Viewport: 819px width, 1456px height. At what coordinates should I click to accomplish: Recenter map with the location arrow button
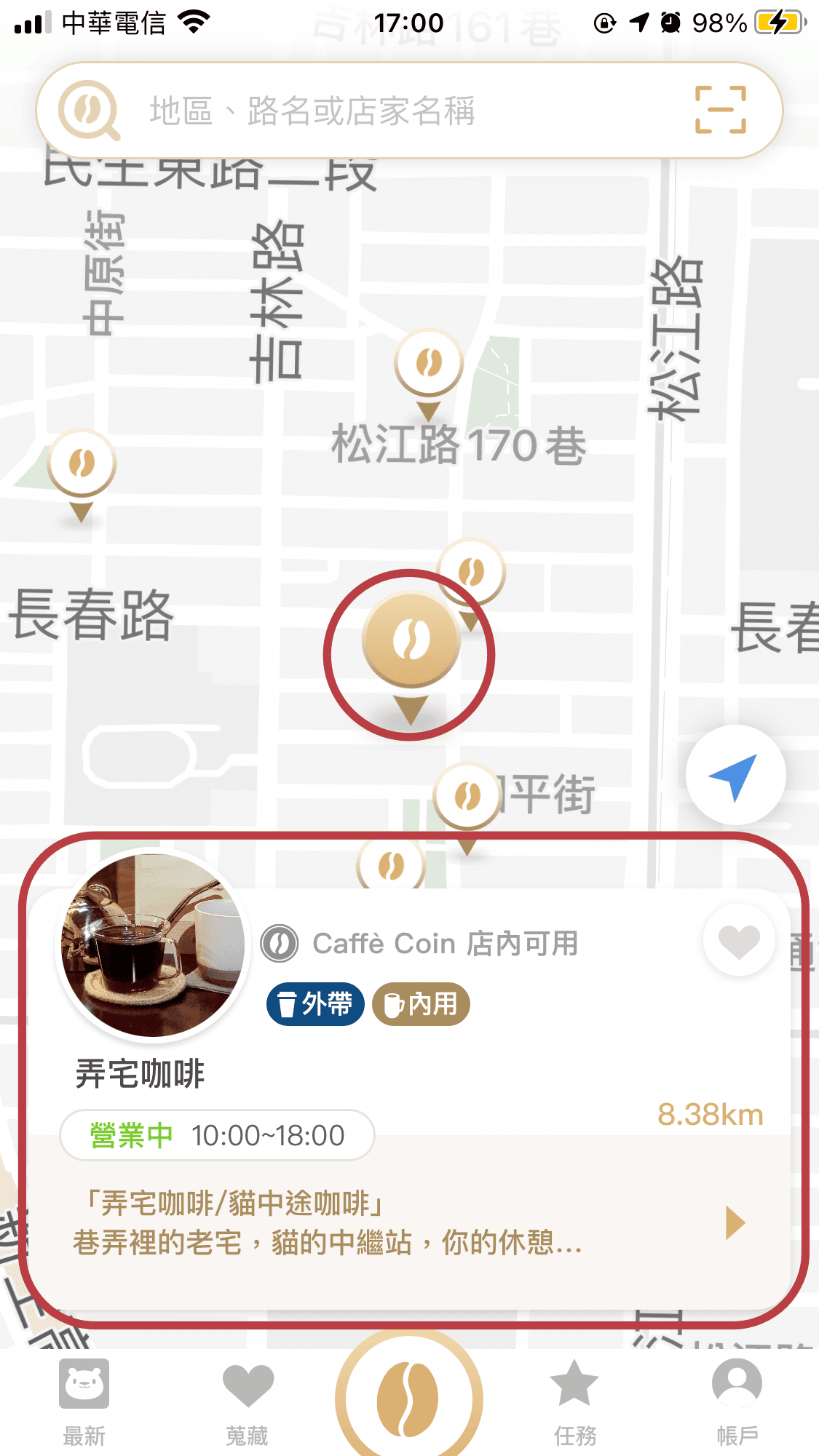735,775
